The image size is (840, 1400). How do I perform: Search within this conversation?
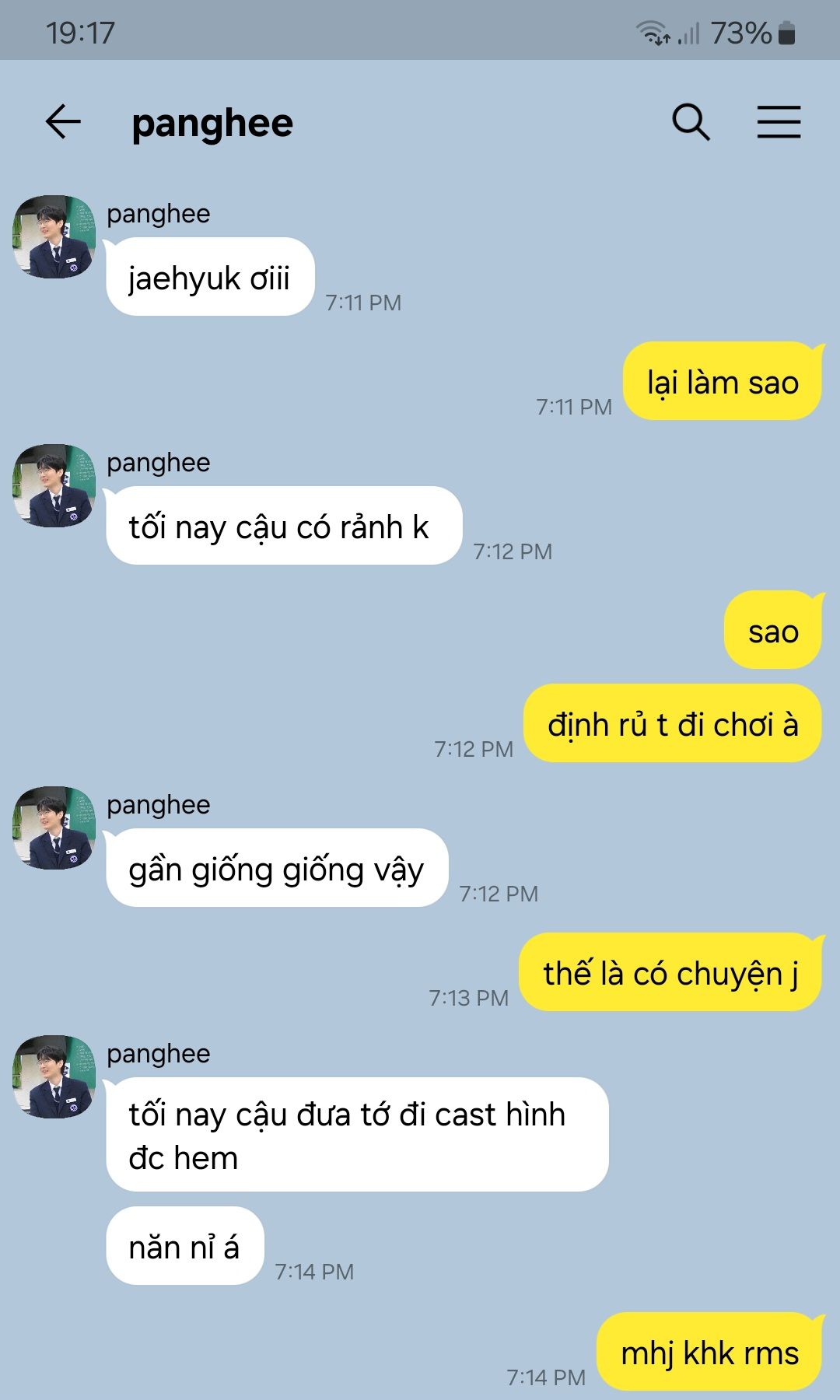tap(691, 122)
